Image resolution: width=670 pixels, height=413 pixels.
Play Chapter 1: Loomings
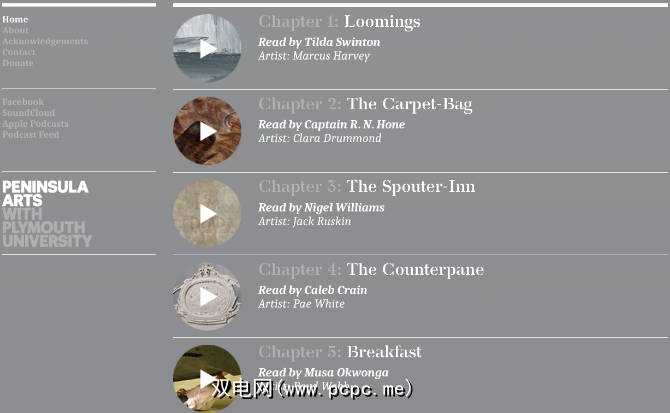coord(207,48)
